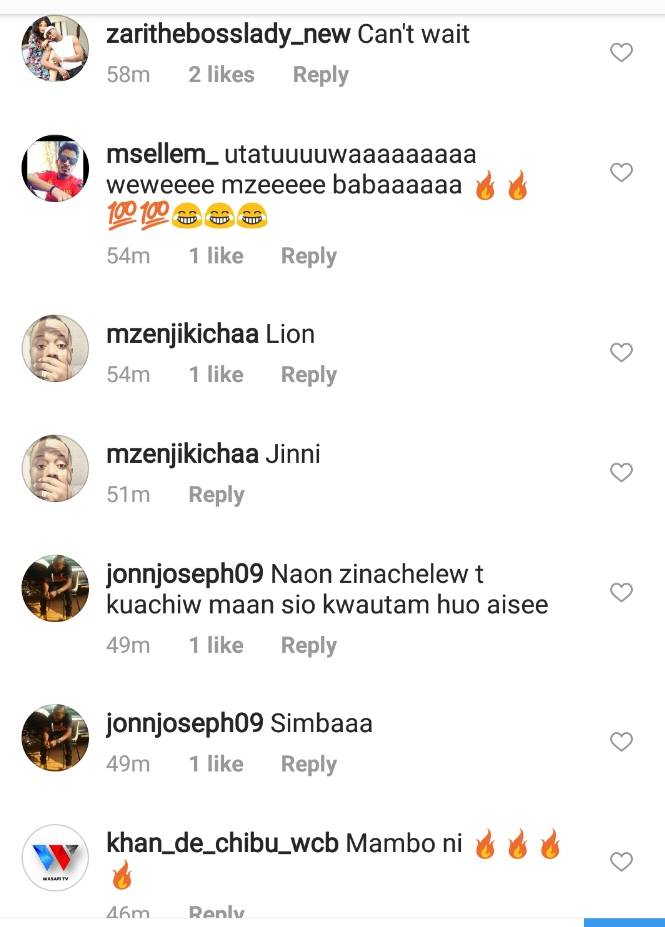Reply to mzenjikichaa's "Jinni" comment
The height and width of the screenshot is (927, 665).
coord(216,495)
